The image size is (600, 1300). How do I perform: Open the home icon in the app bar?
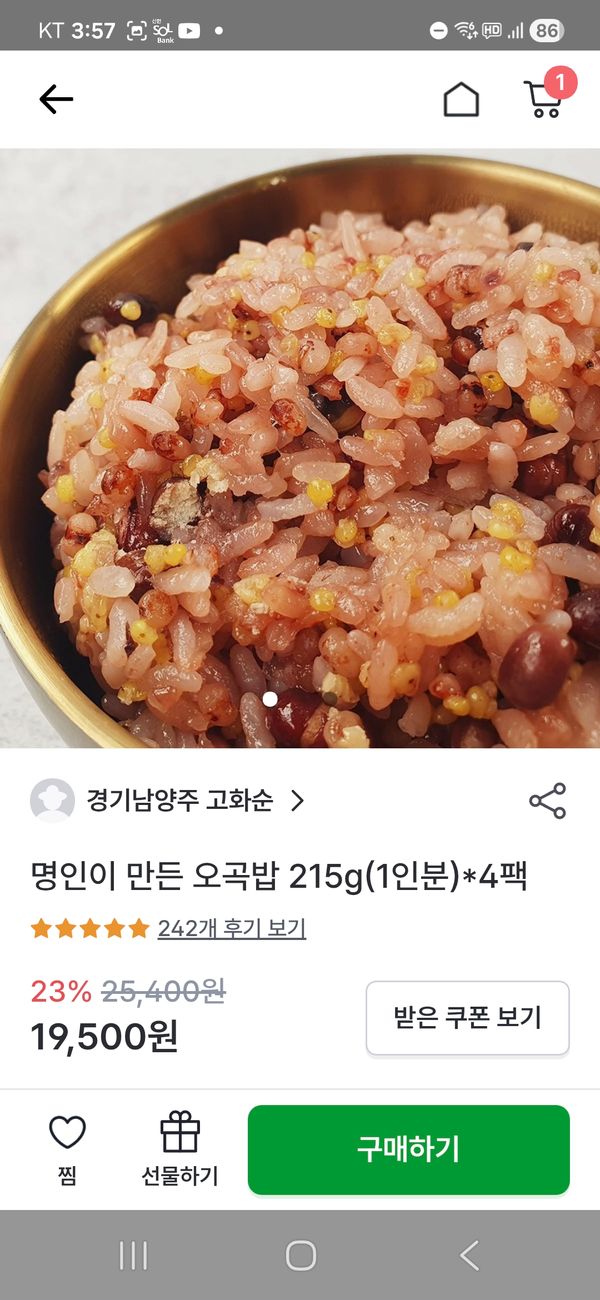[x=461, y=99]
